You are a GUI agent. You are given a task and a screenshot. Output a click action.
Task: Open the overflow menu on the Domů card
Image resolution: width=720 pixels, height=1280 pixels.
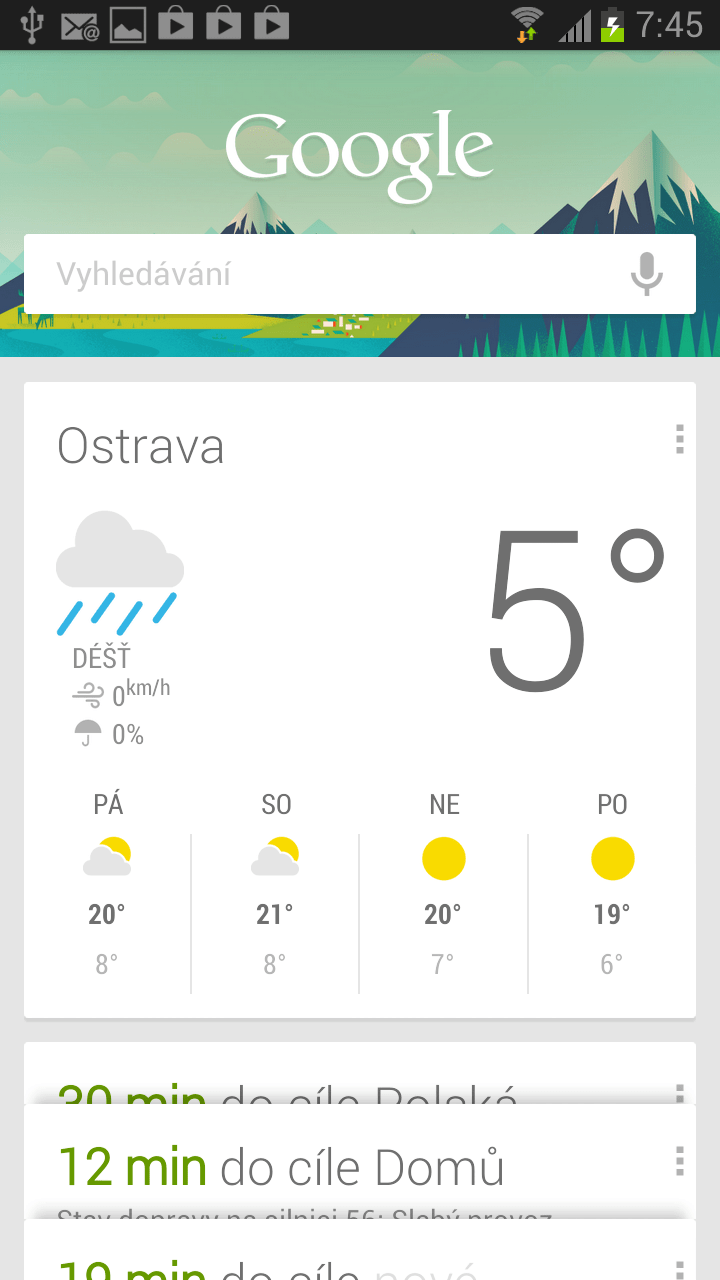coord(679,1161)
